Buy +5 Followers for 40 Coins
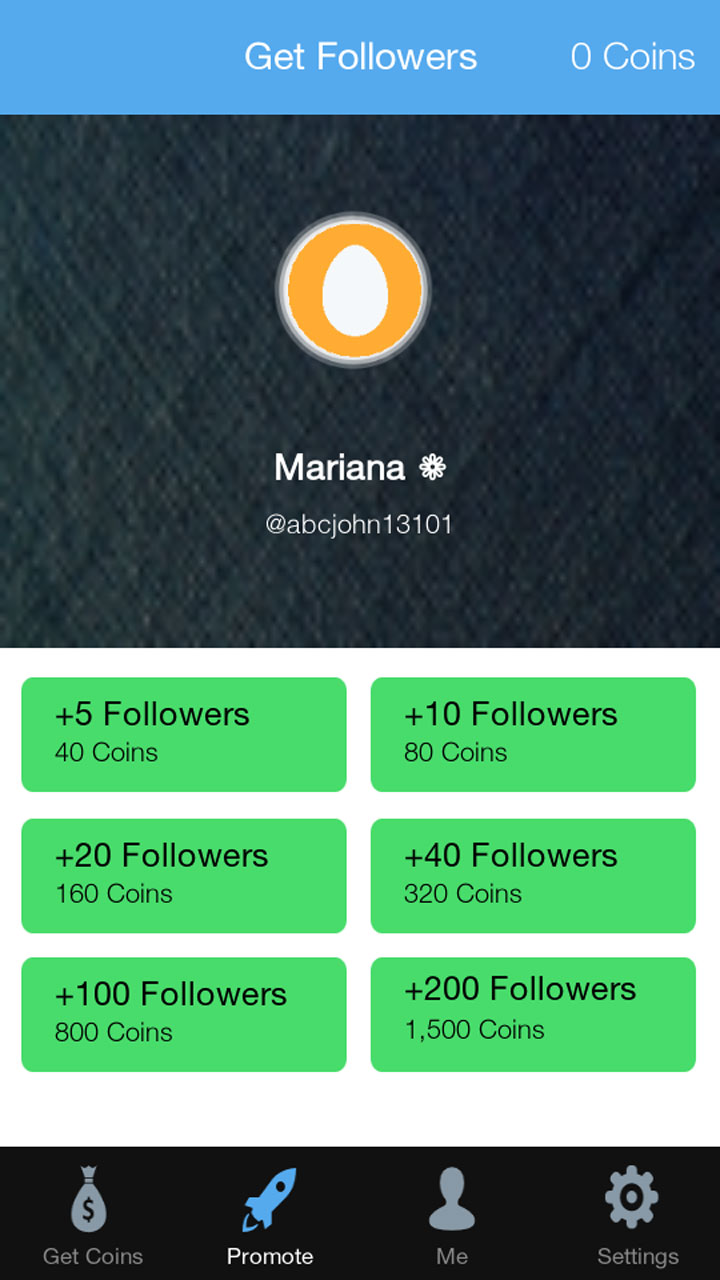The image size is (720, 1280). click(x=183, y=734)
